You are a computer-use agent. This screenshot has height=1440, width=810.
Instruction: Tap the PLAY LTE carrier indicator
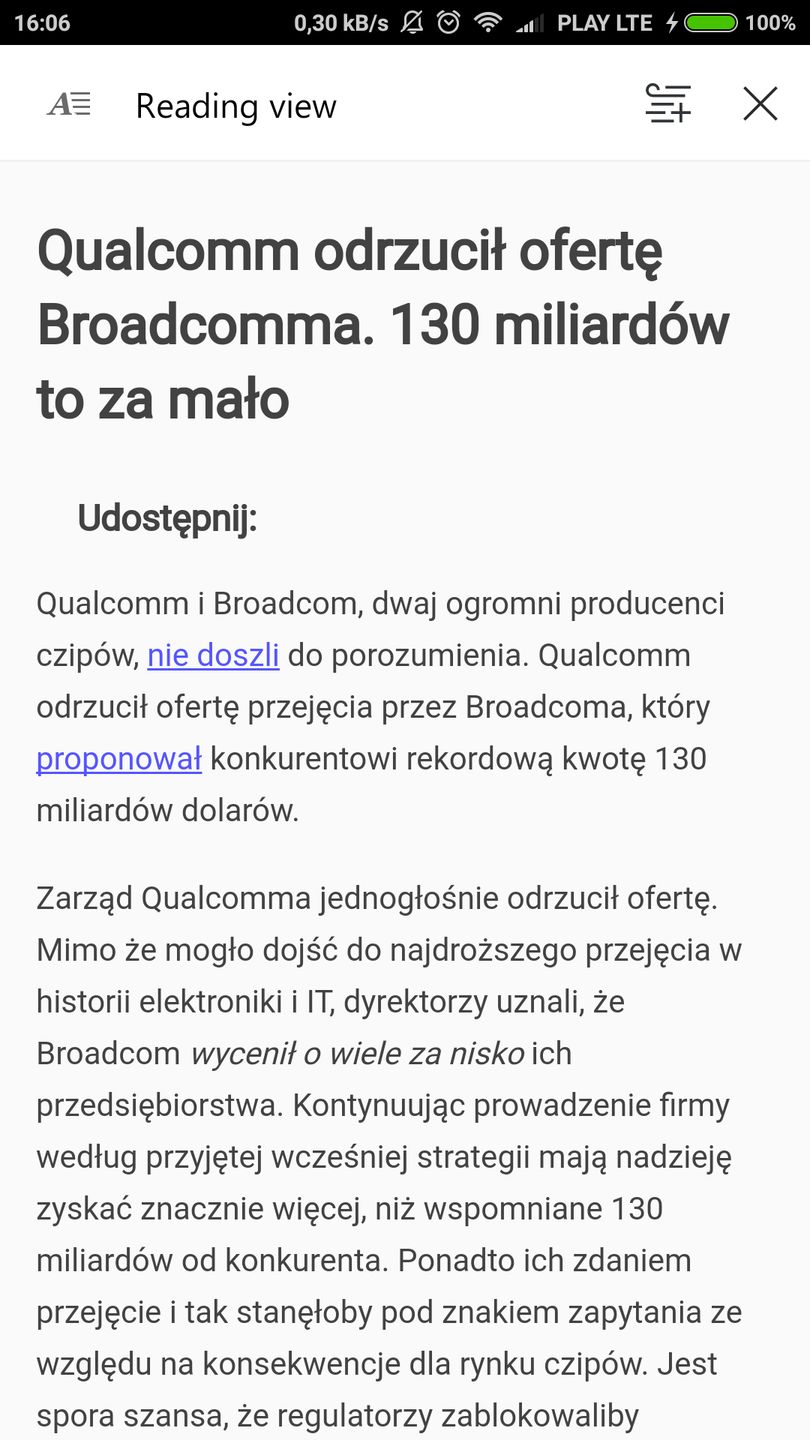tap(604, 22)
